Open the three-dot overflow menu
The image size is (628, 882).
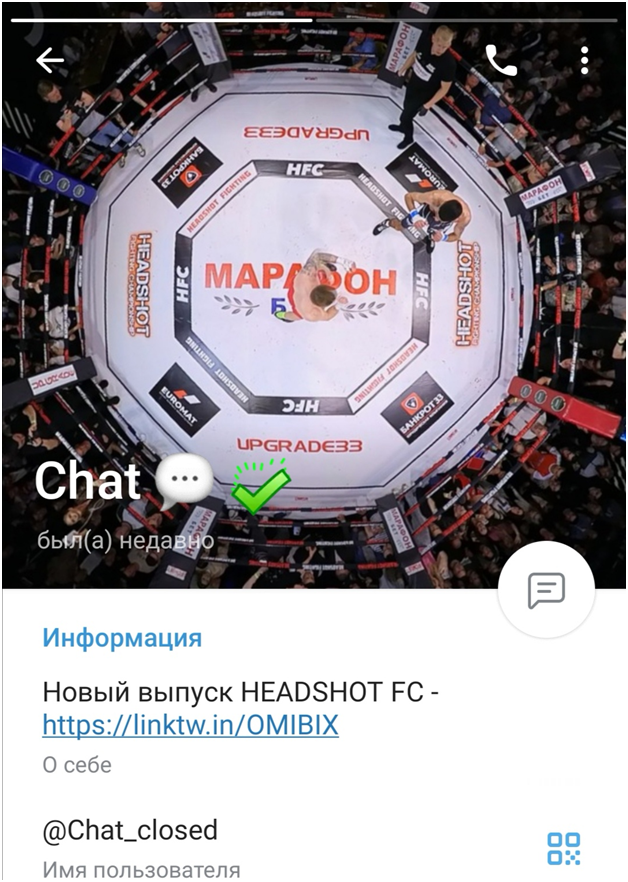[585, 60]
